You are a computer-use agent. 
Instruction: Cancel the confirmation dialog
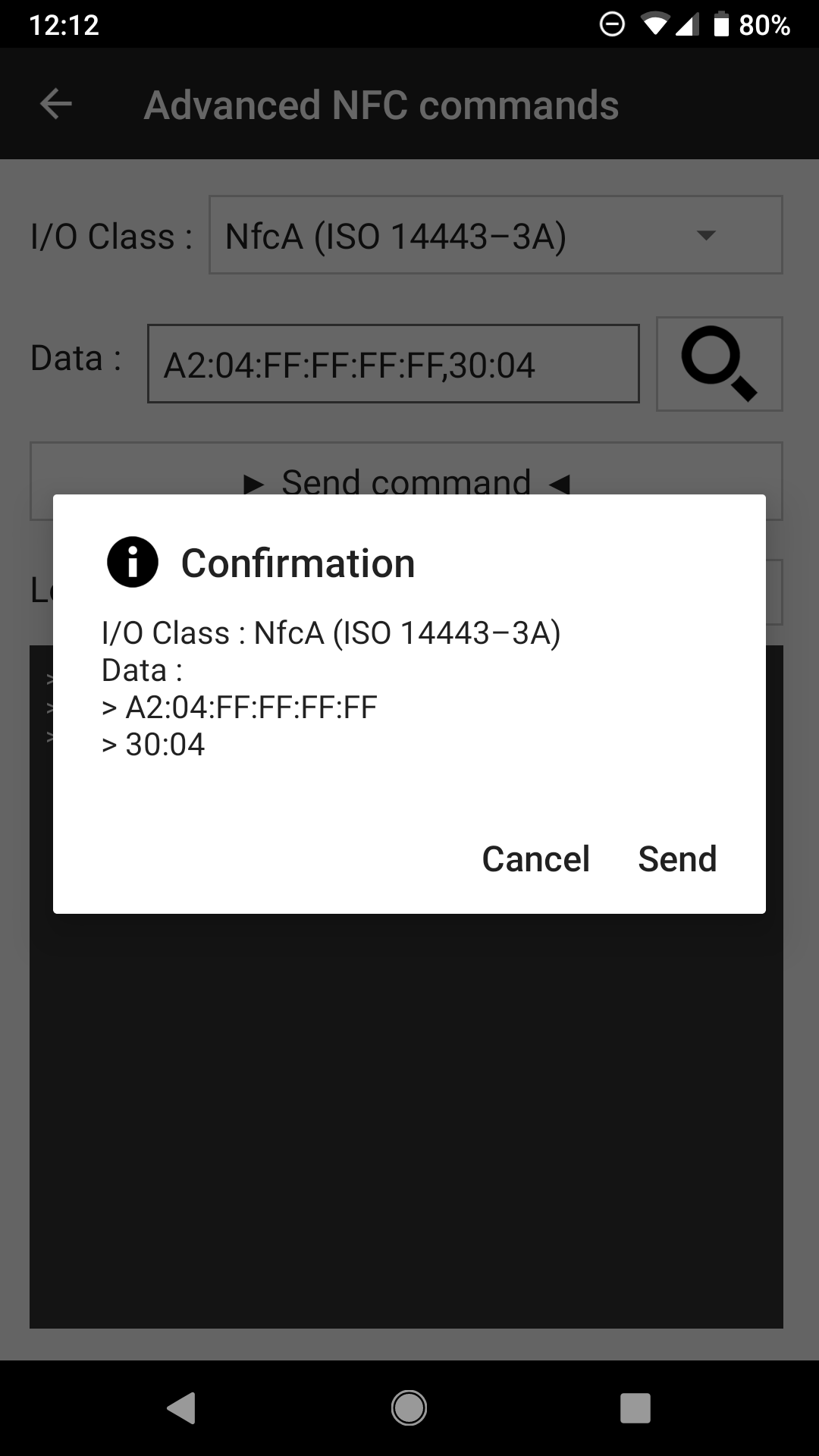(x=535, y=859)
